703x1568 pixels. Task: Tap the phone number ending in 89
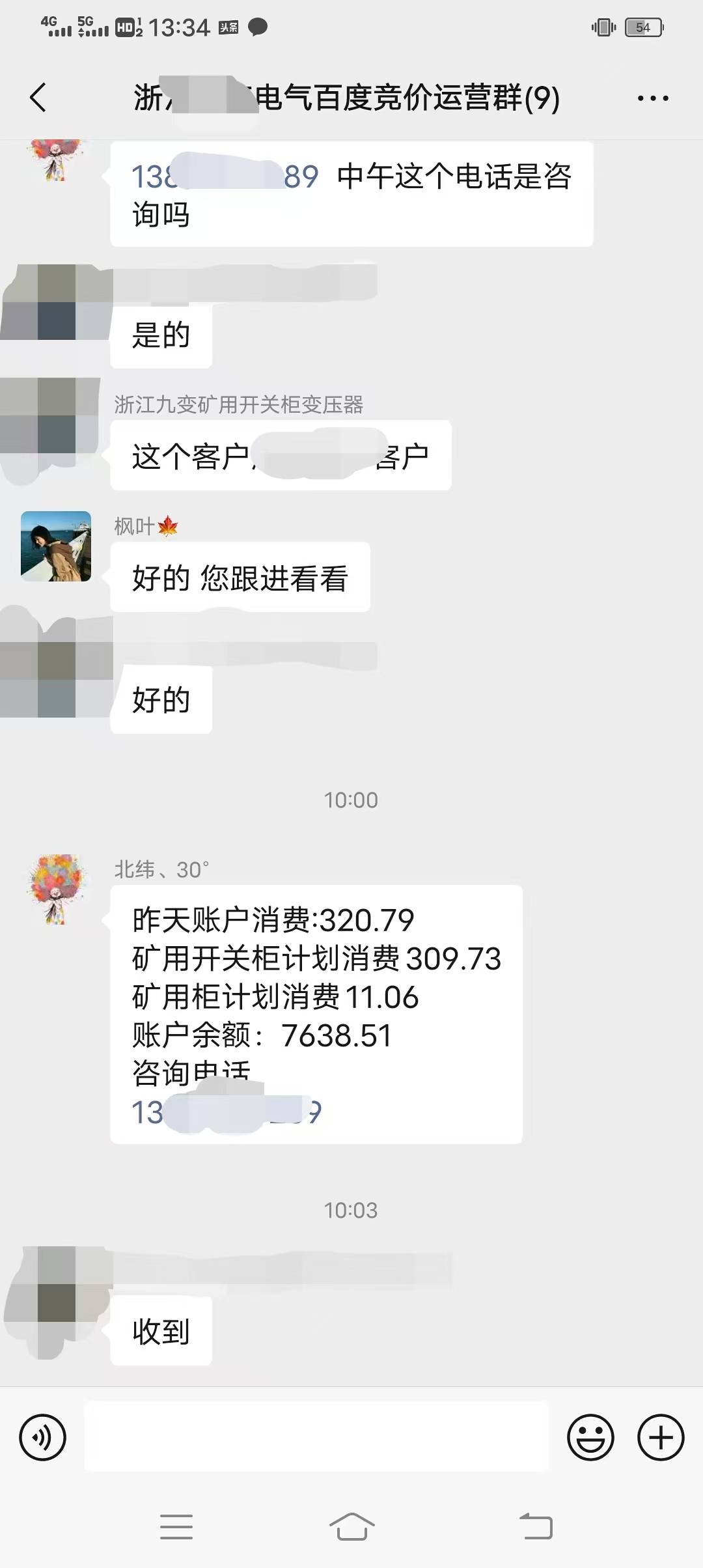click(x=225, y=176)
